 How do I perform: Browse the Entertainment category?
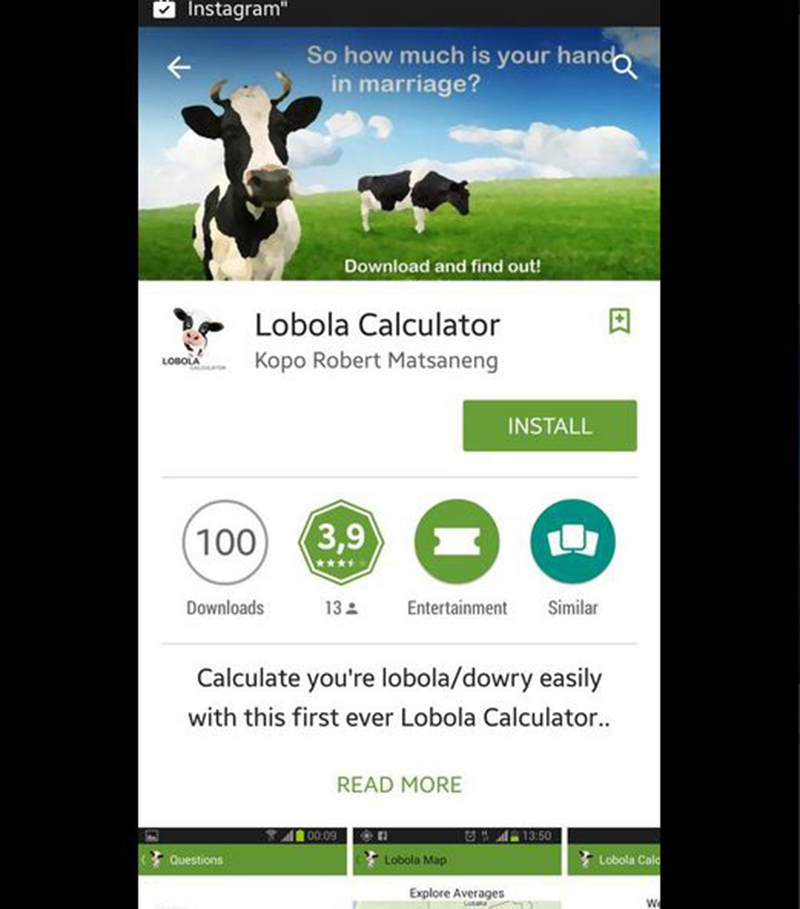(x=456, y=542)
